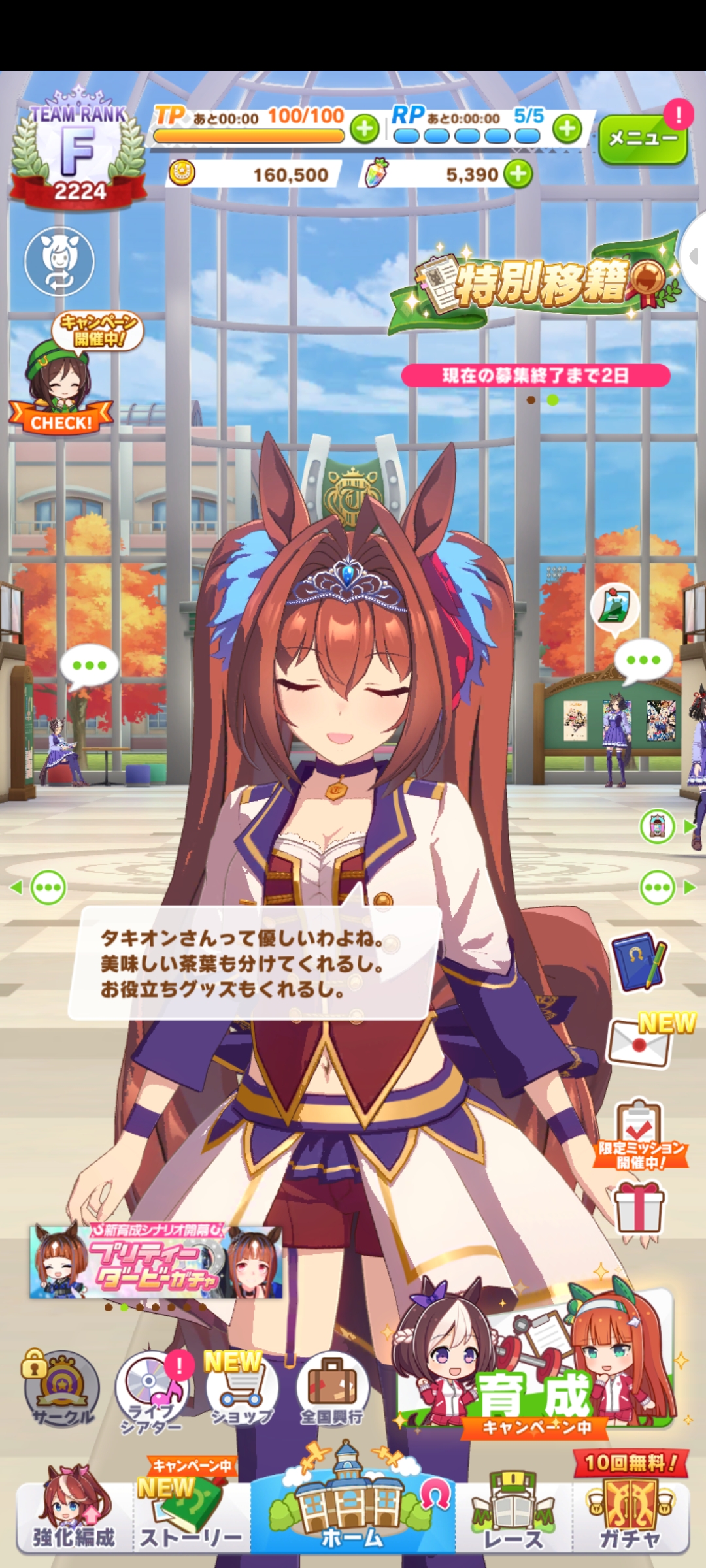Tap the plus button to refill RP
This screenshot has width=706, height=1568.
pos(567,129)
